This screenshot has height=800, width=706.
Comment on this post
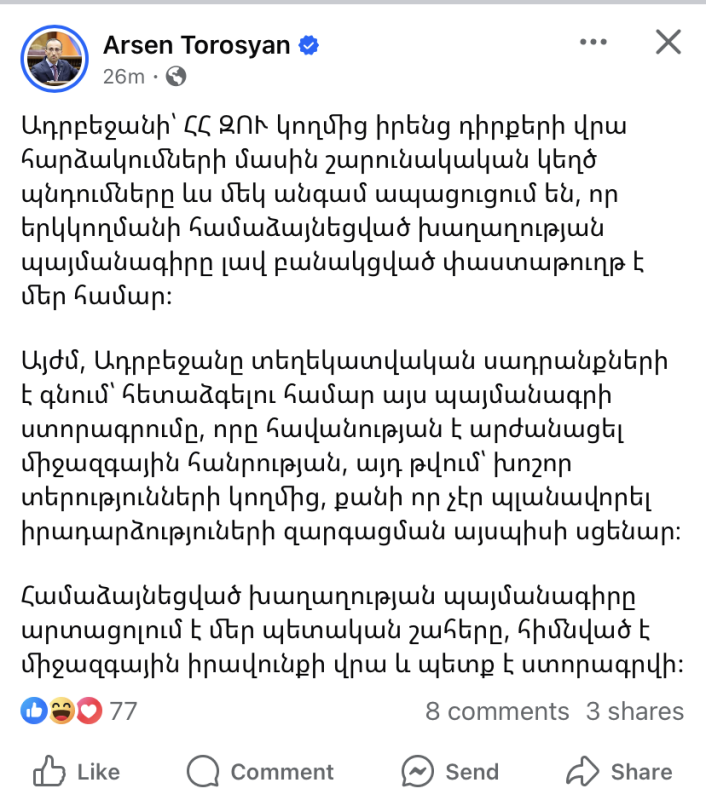tap(260, 771)
